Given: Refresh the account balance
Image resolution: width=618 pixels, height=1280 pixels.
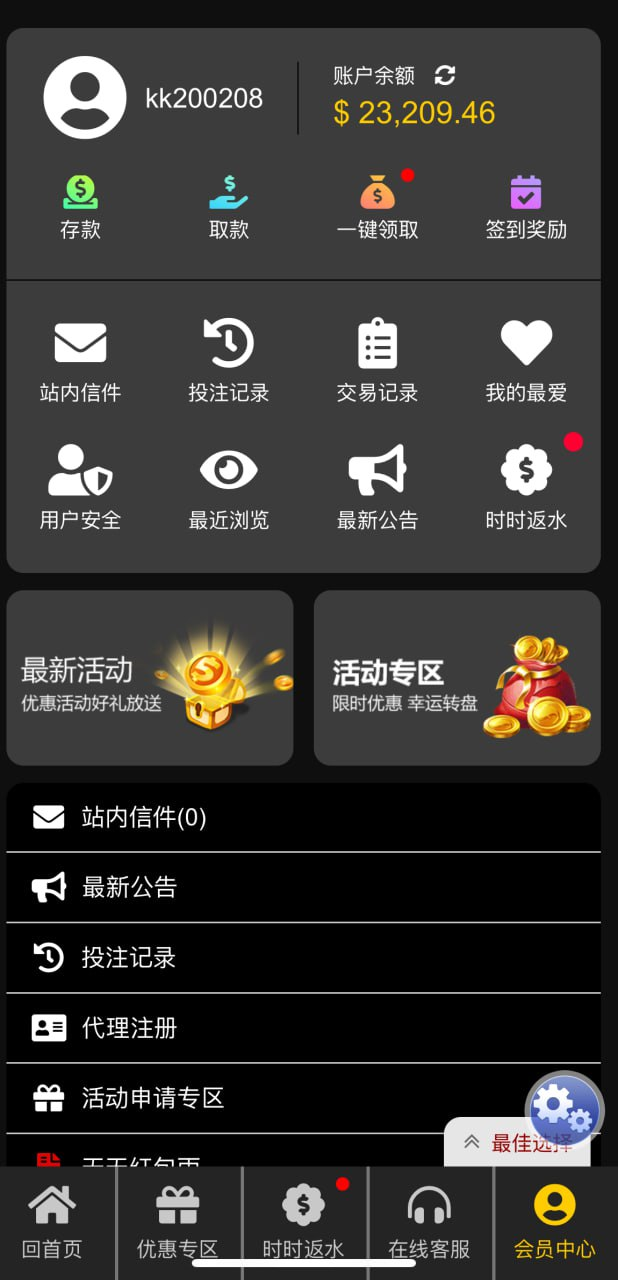Looking at the screenshot, I should (445, 75).
